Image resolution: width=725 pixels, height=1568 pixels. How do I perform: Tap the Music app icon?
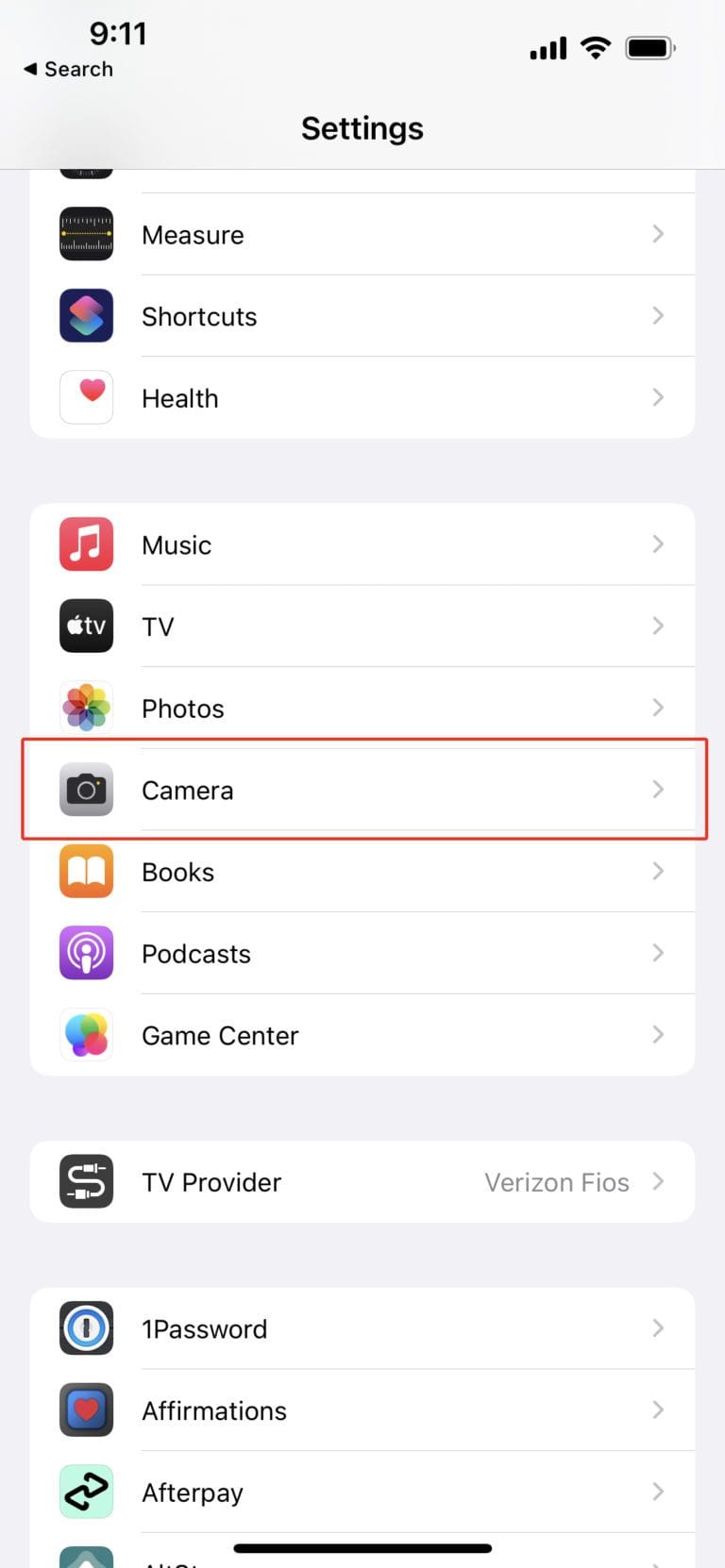click(x=86, y=544)
